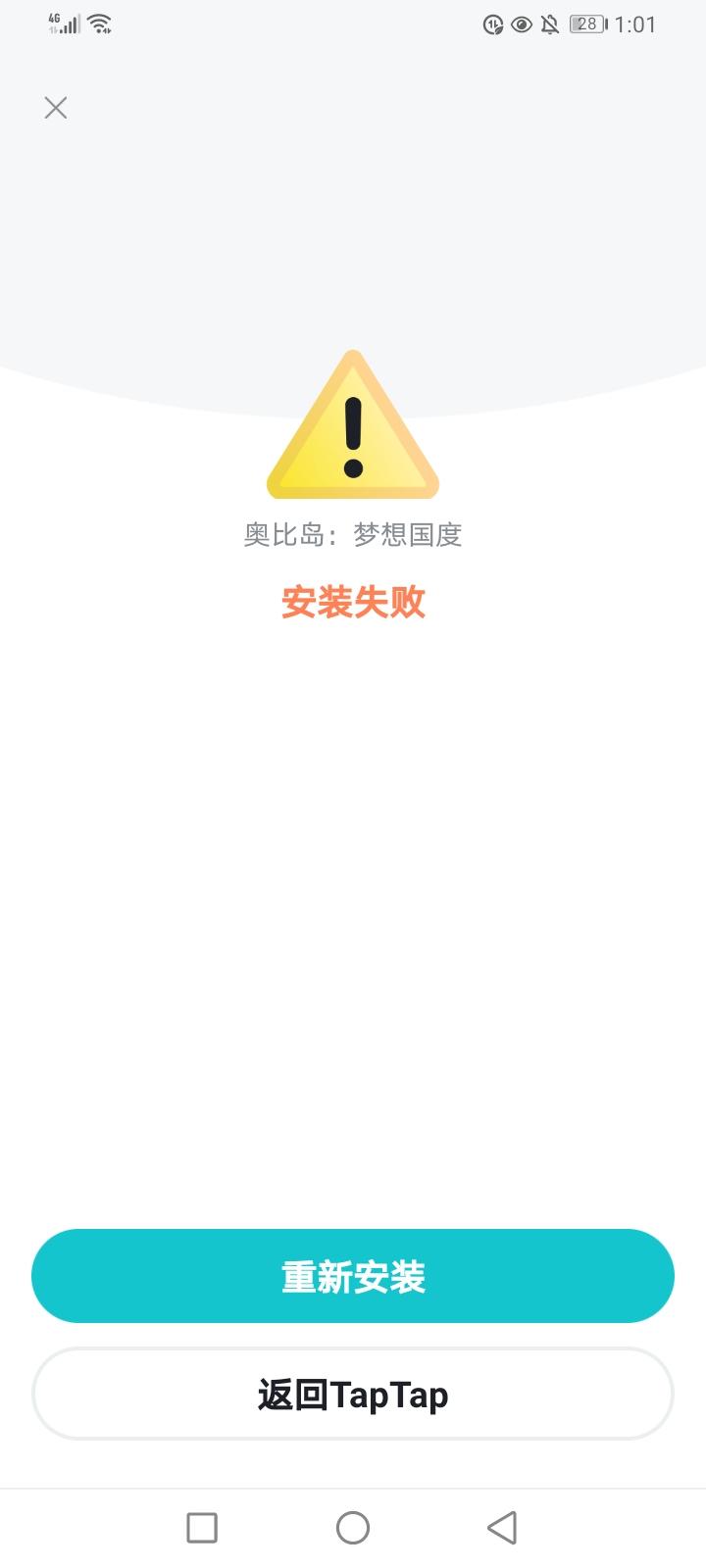Tap the white space below 安装失败
Image resolution: width=706 pixels, height=1568 pixels.
[353, 882]
